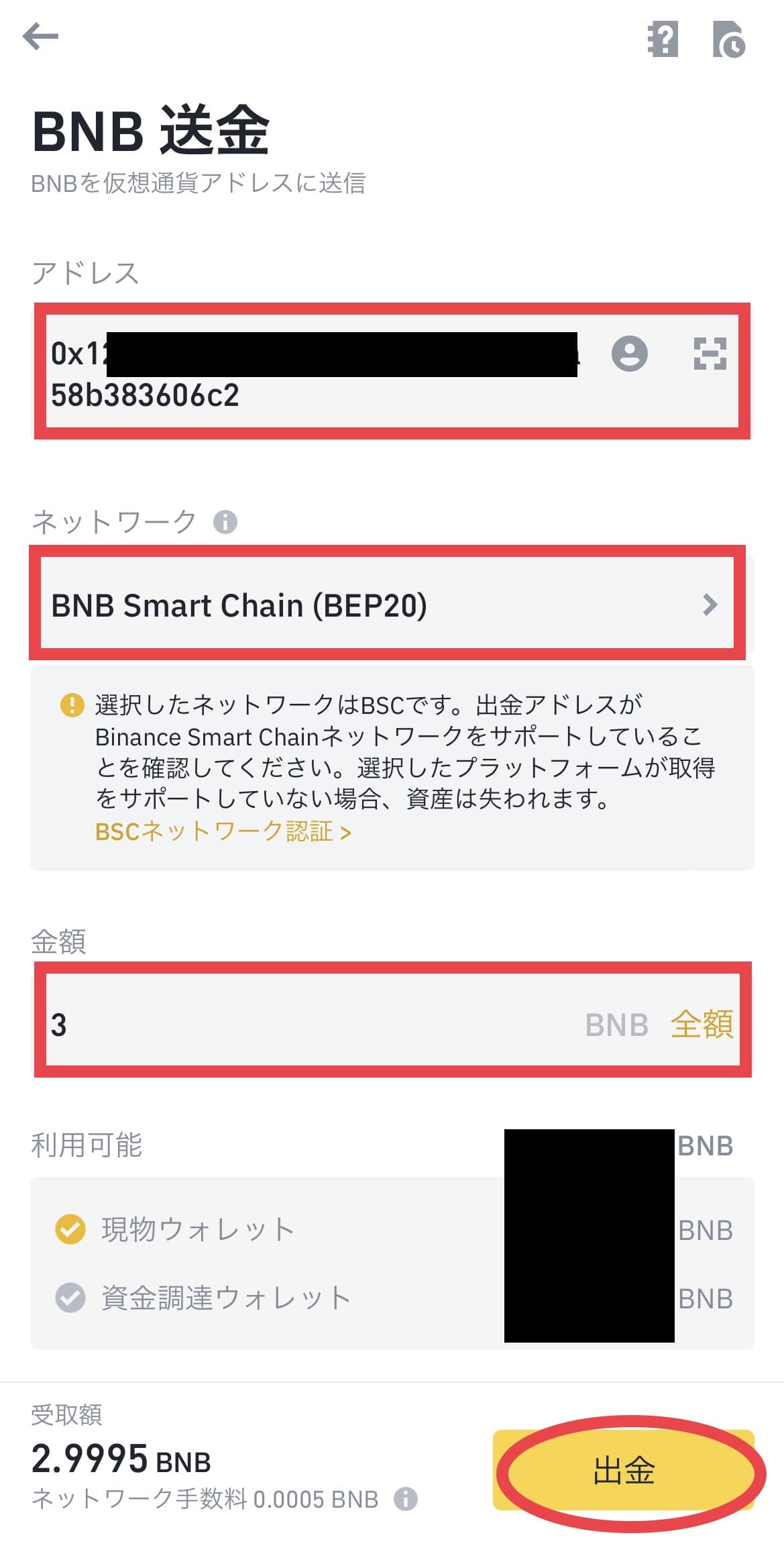Viewport: 784px width, 1560px height.
Task: Toggle the 現物ウォレット checkbox
Action: tap(70, 1230)
